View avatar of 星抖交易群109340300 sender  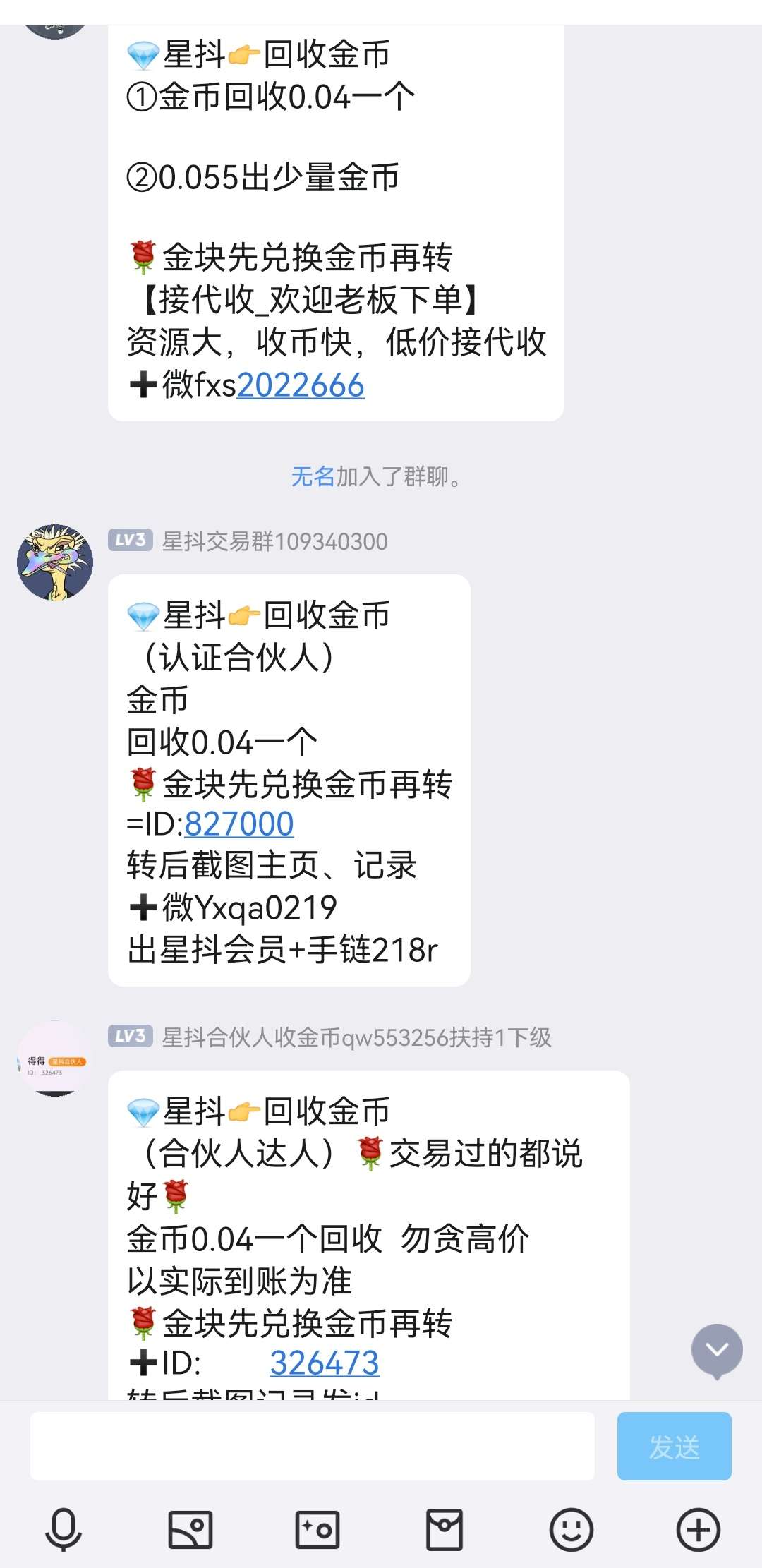pos(55,562)
